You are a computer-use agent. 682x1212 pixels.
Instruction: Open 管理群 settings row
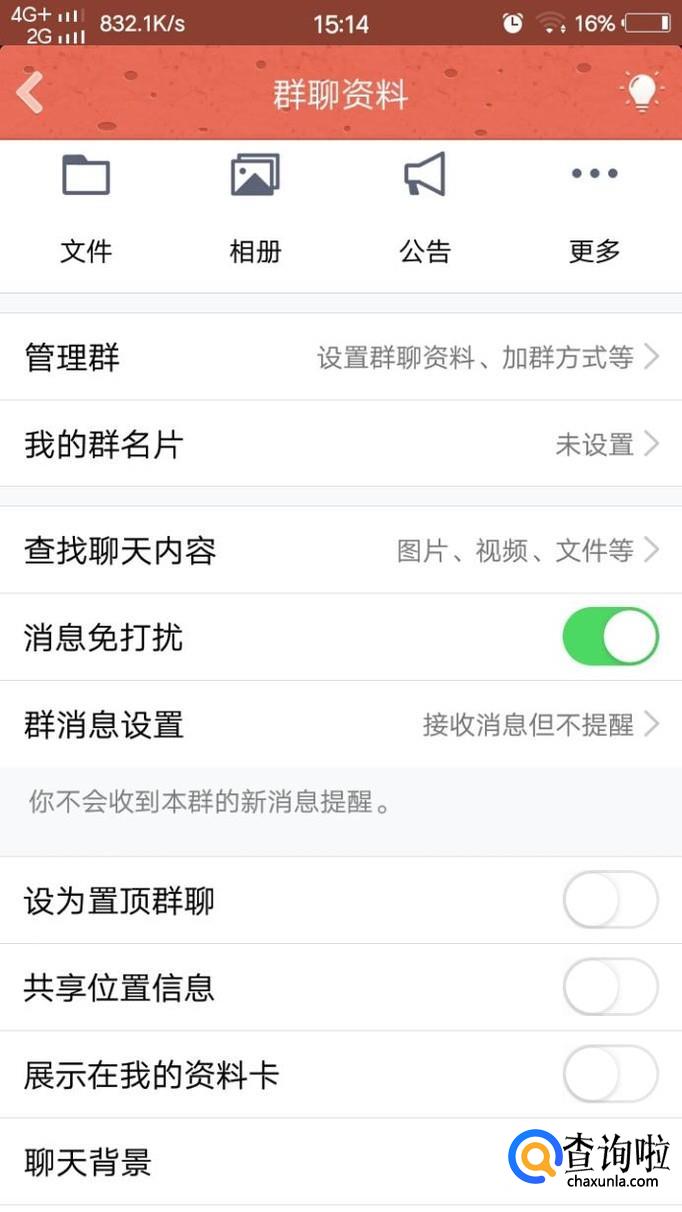341,357
